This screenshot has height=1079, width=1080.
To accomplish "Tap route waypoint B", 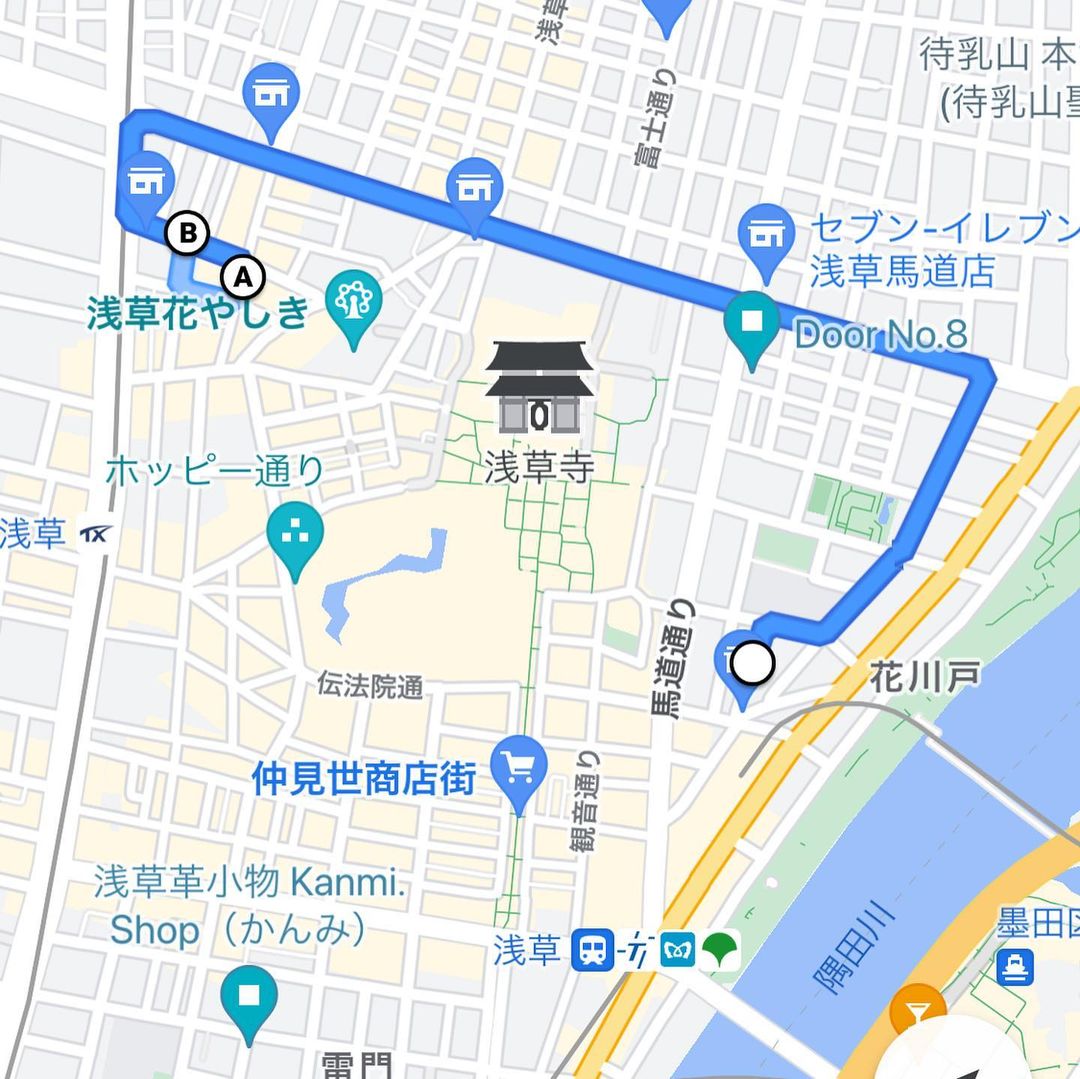I will [x=187, y=234].
